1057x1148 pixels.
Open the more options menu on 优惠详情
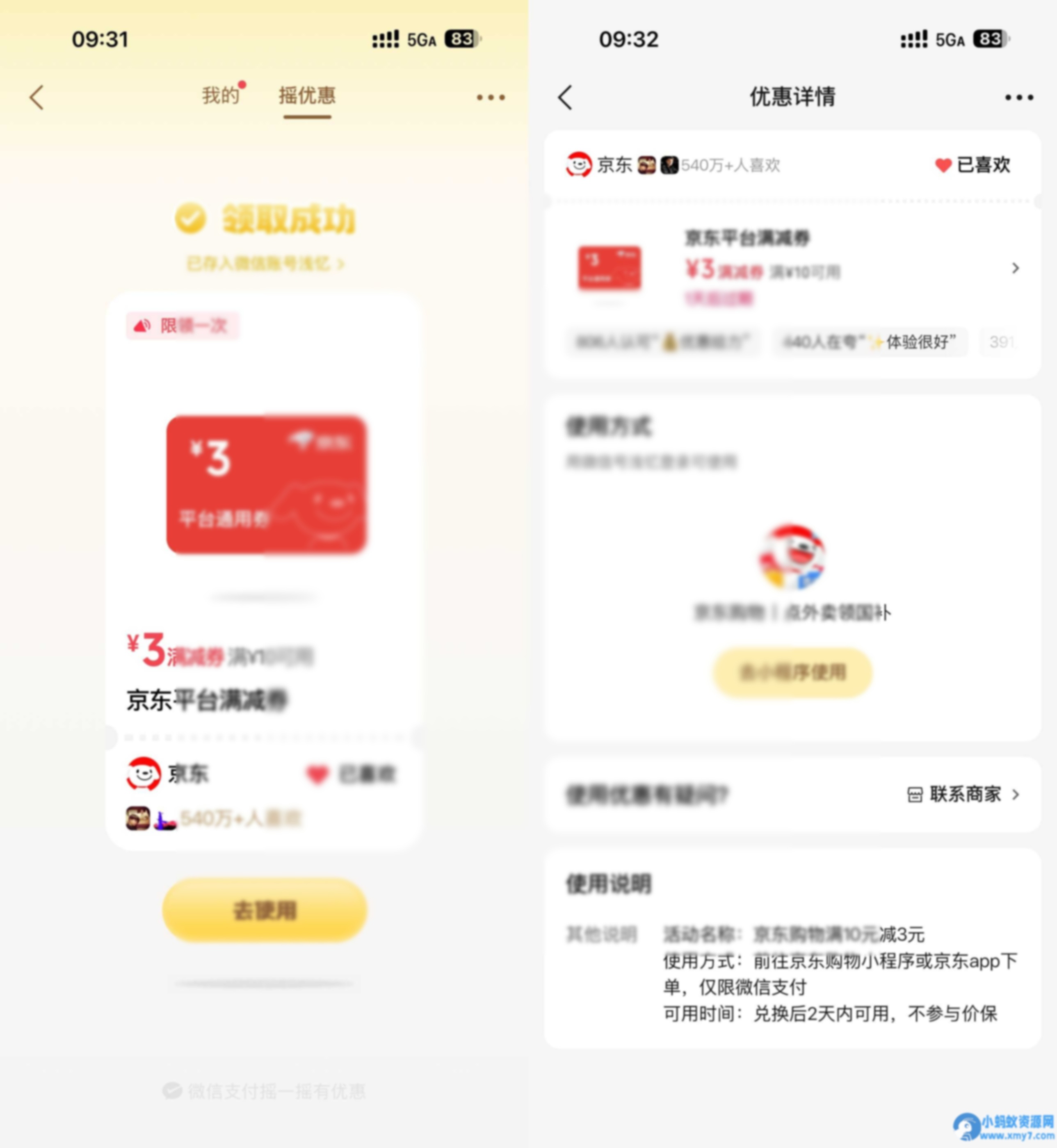[x=1014, y=97]
